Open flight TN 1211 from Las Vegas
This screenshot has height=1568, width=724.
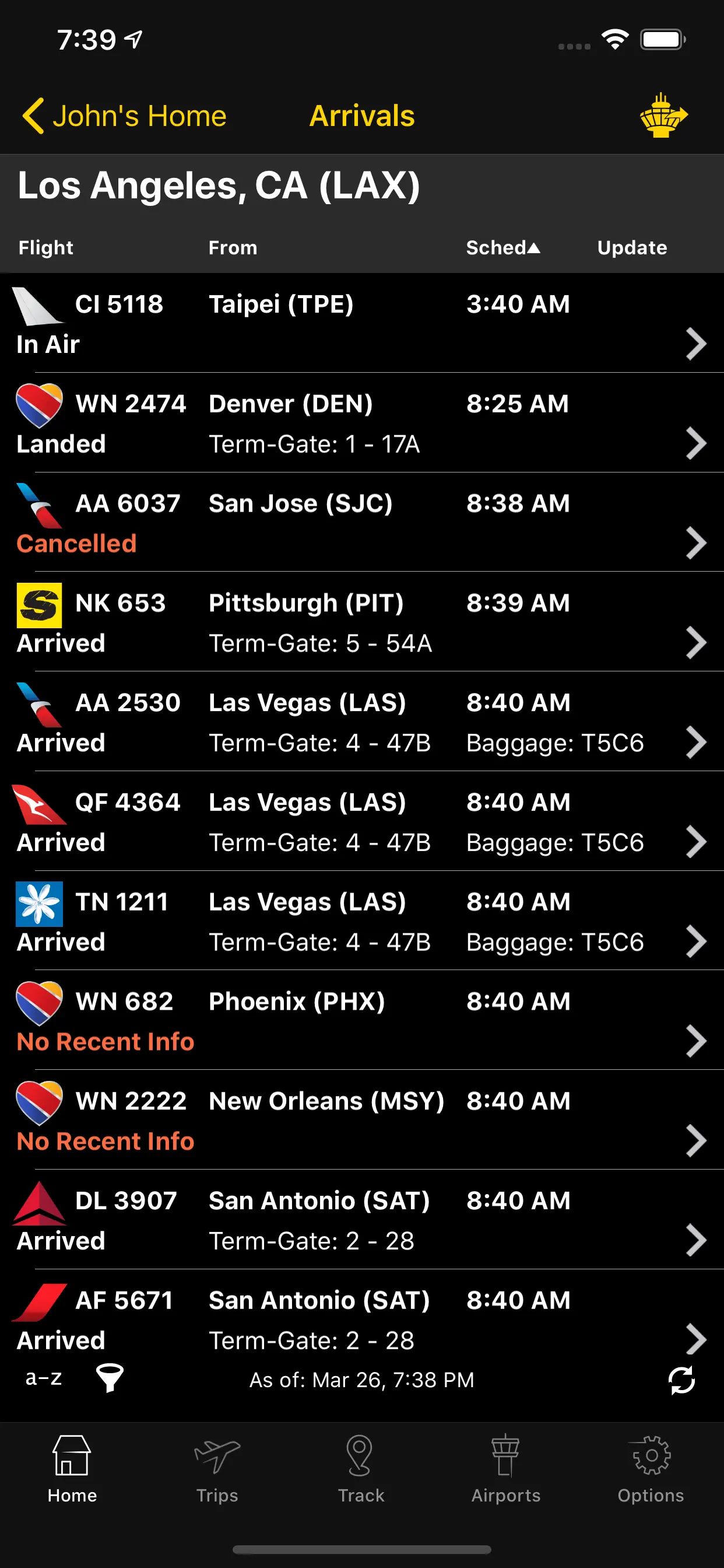pos(362,921)
